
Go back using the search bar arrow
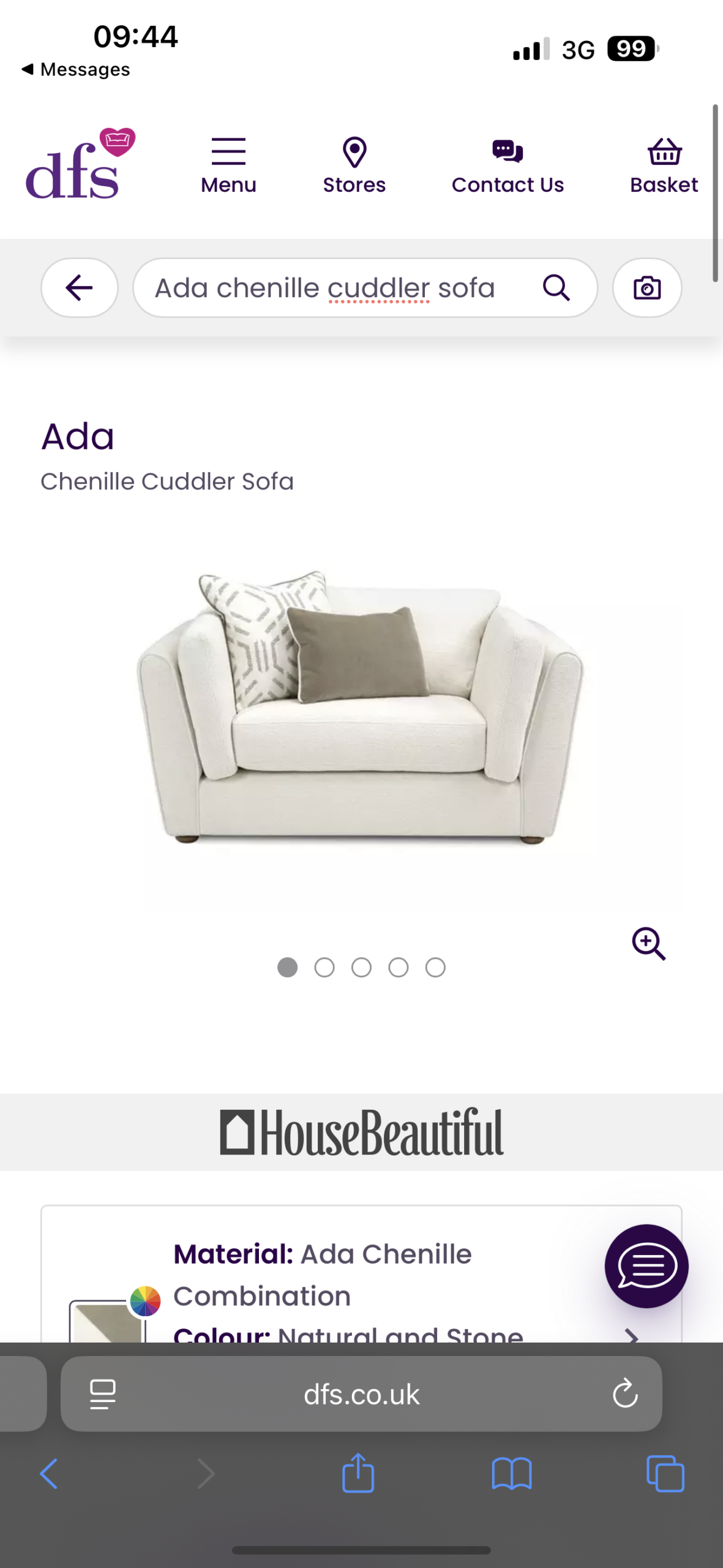pos(80,288)
